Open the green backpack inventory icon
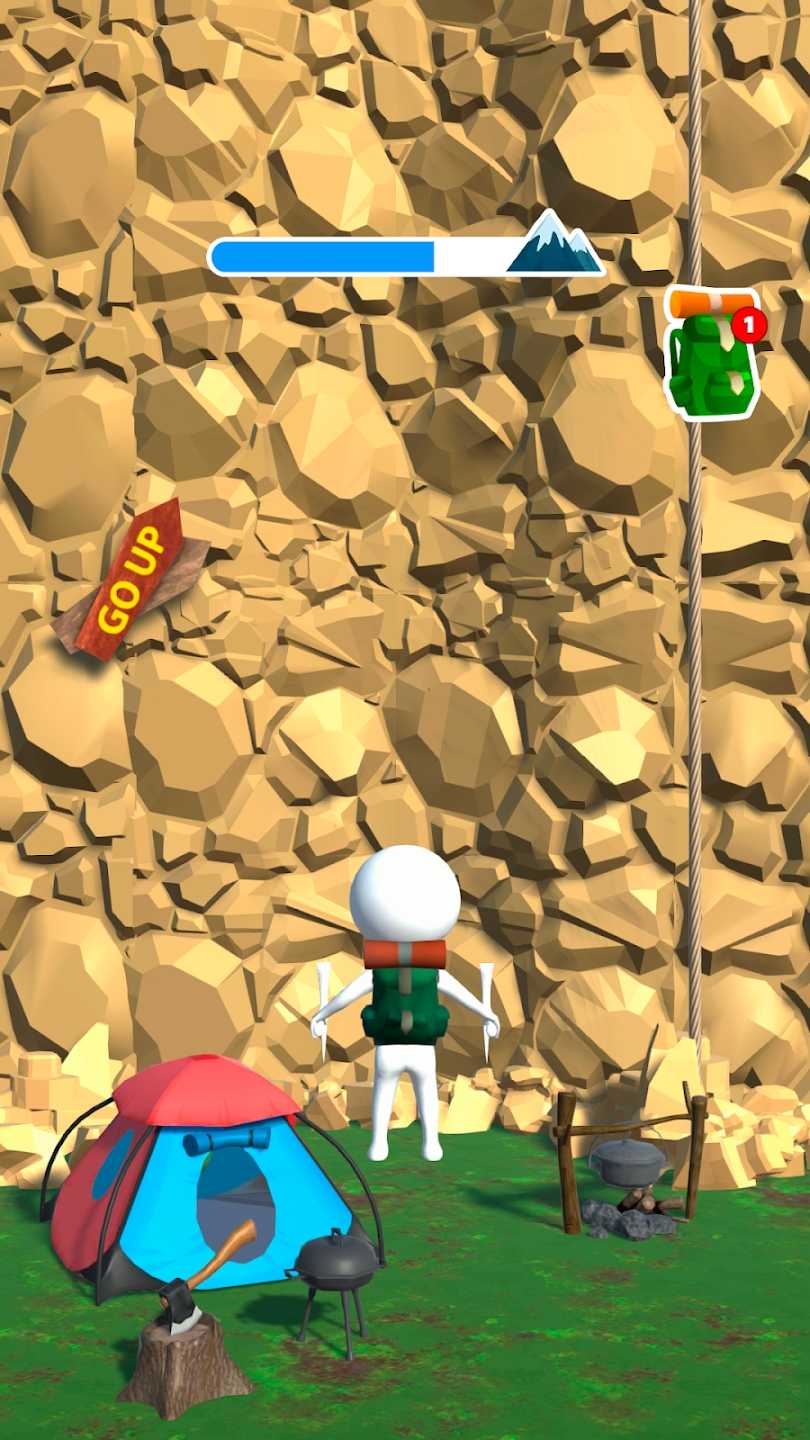The height and width of the screenshot is (1440, 810). click(x=712, y=355)
